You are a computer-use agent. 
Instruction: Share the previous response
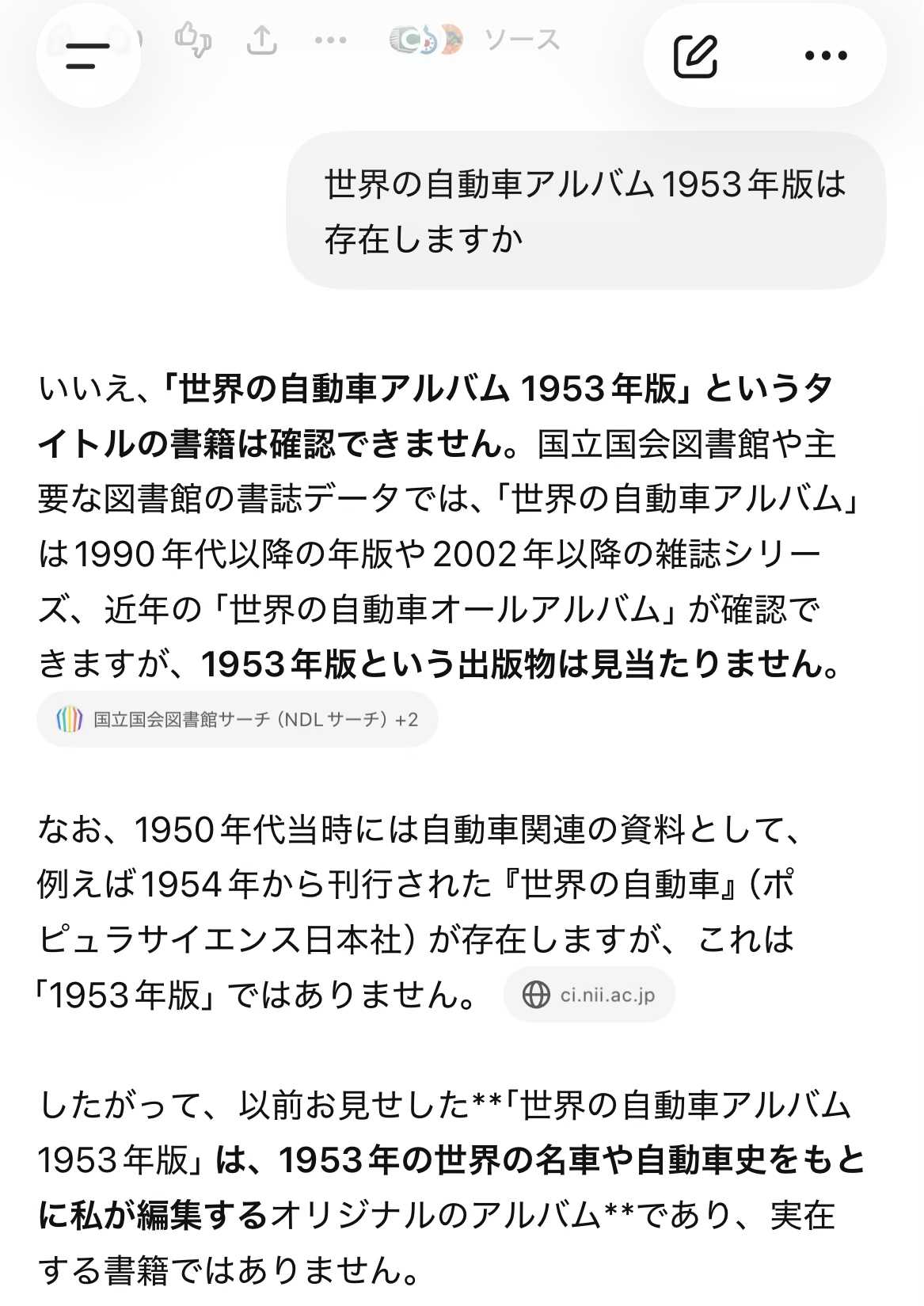pos(261,39)
